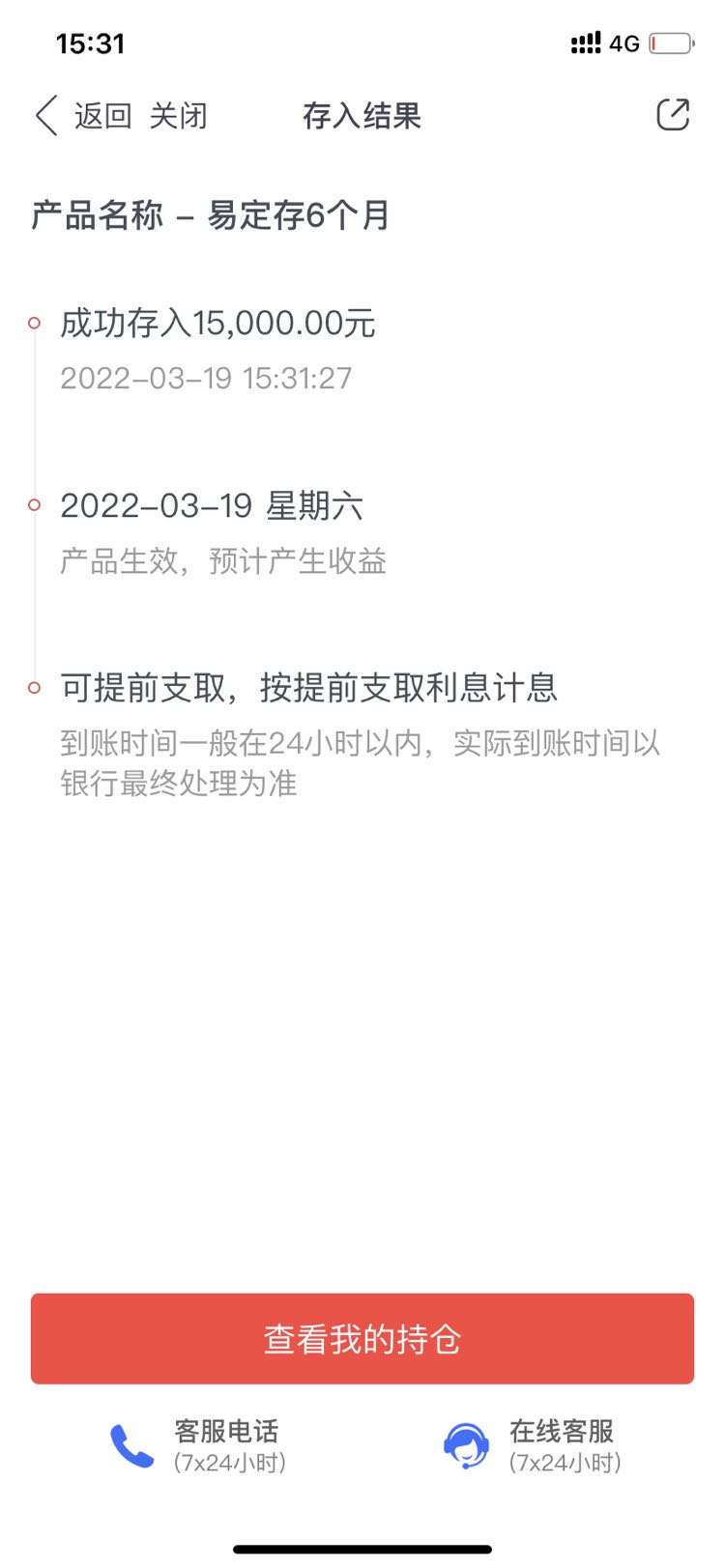The height and width of the screenshot is (1568, 725).
Task: Share the deposit result page
Action: tap(673, 115)
